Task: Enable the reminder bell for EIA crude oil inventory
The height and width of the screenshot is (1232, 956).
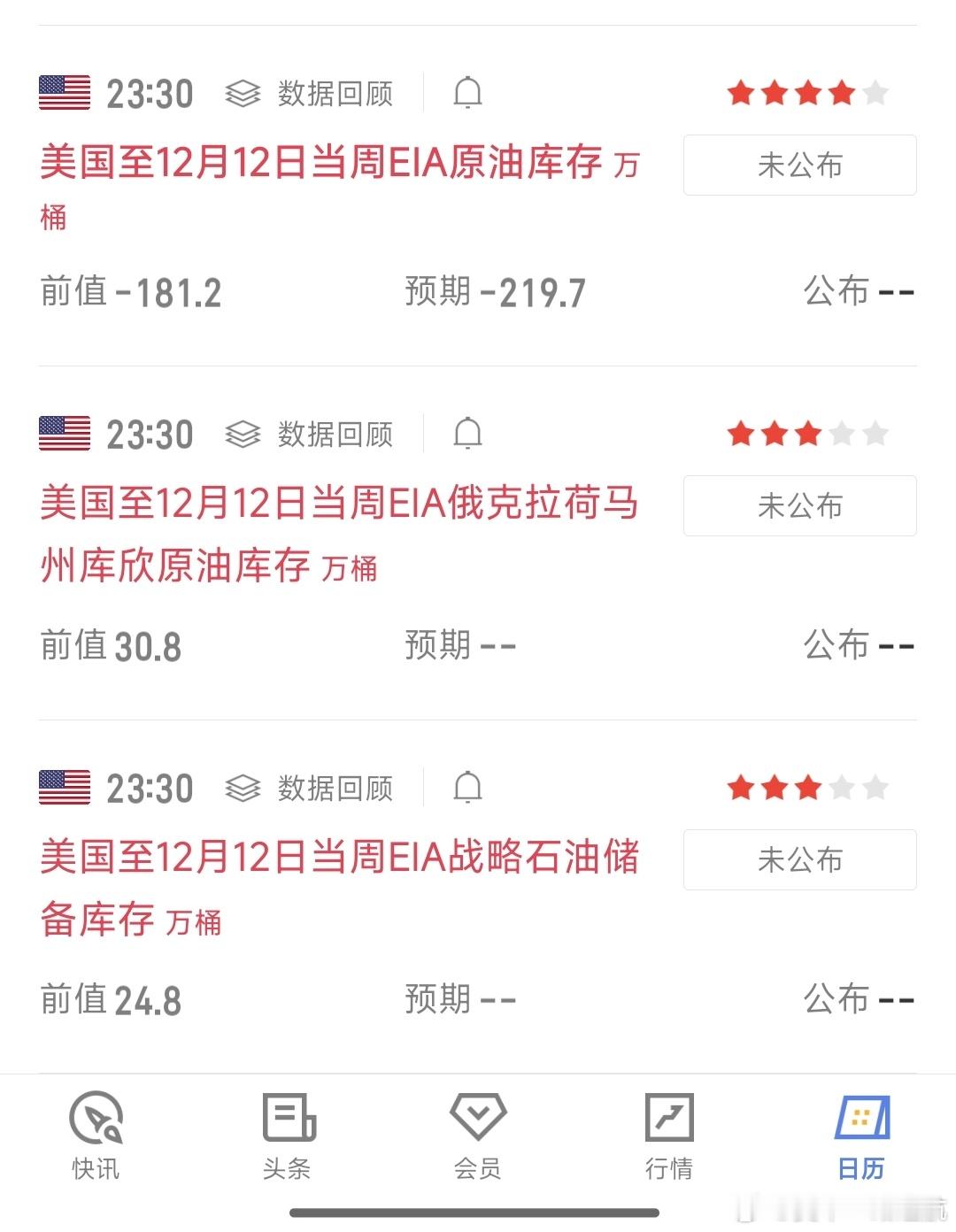Action: pyautogui.click(x=468, y=92)
